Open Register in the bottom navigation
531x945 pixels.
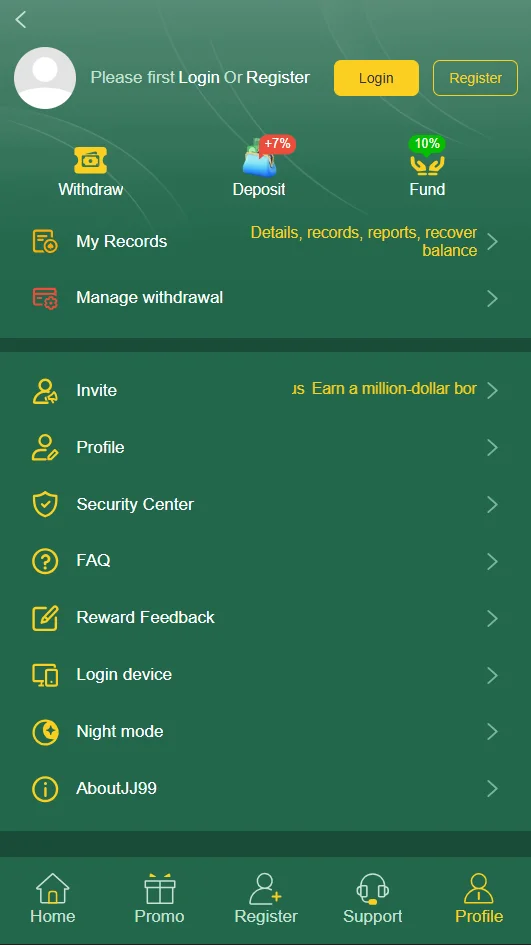coord(266,899)
